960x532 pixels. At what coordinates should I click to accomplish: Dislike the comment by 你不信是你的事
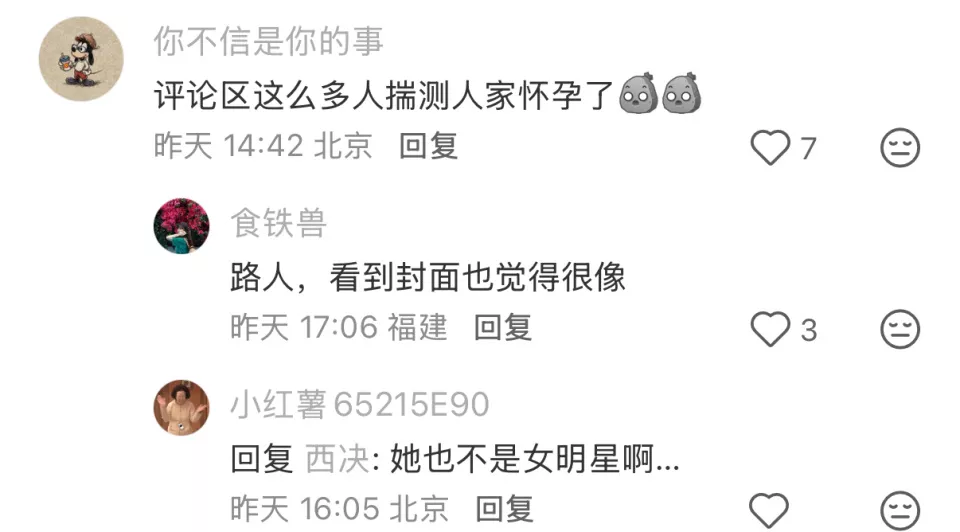(899, 149)
